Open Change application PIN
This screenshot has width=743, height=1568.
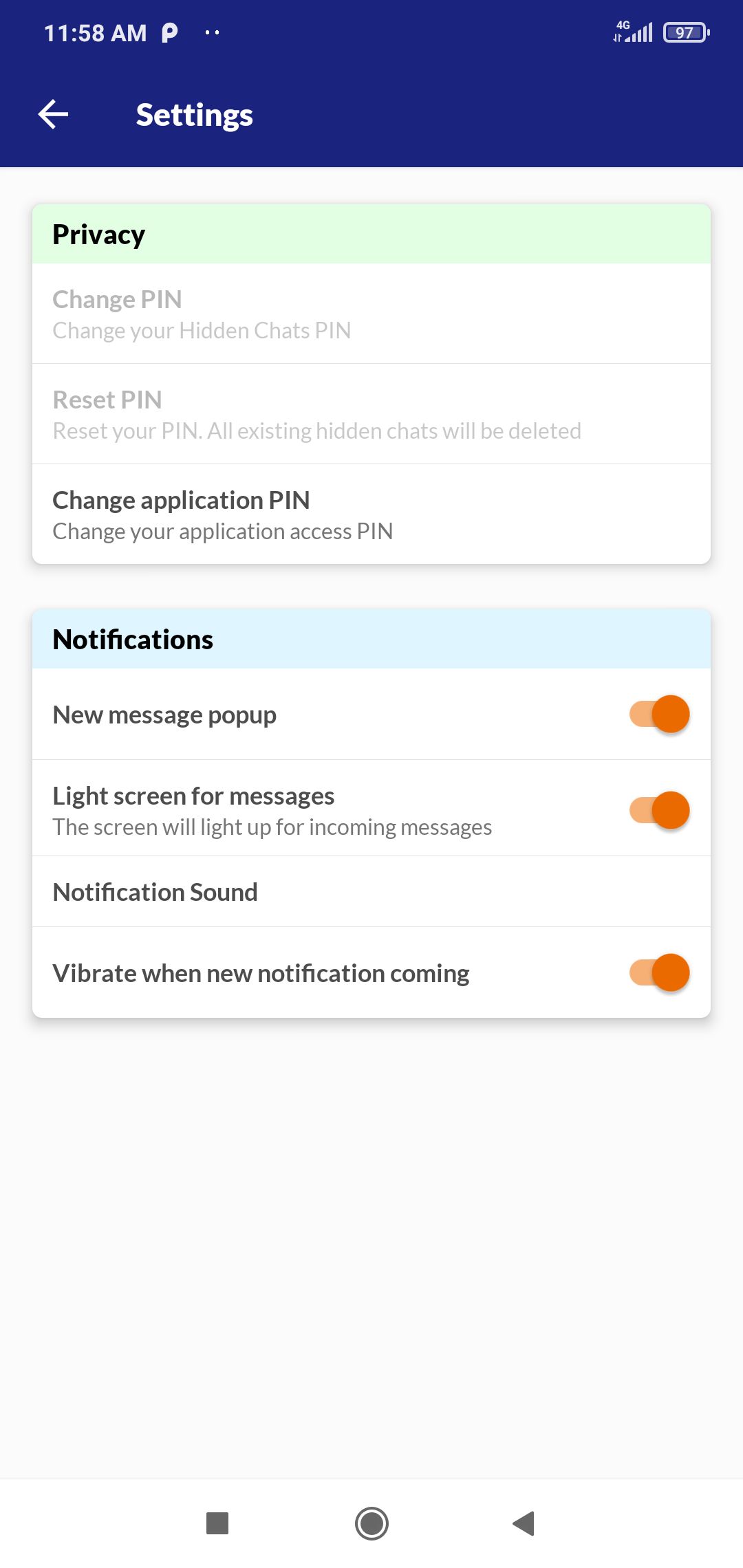point(371,514)
